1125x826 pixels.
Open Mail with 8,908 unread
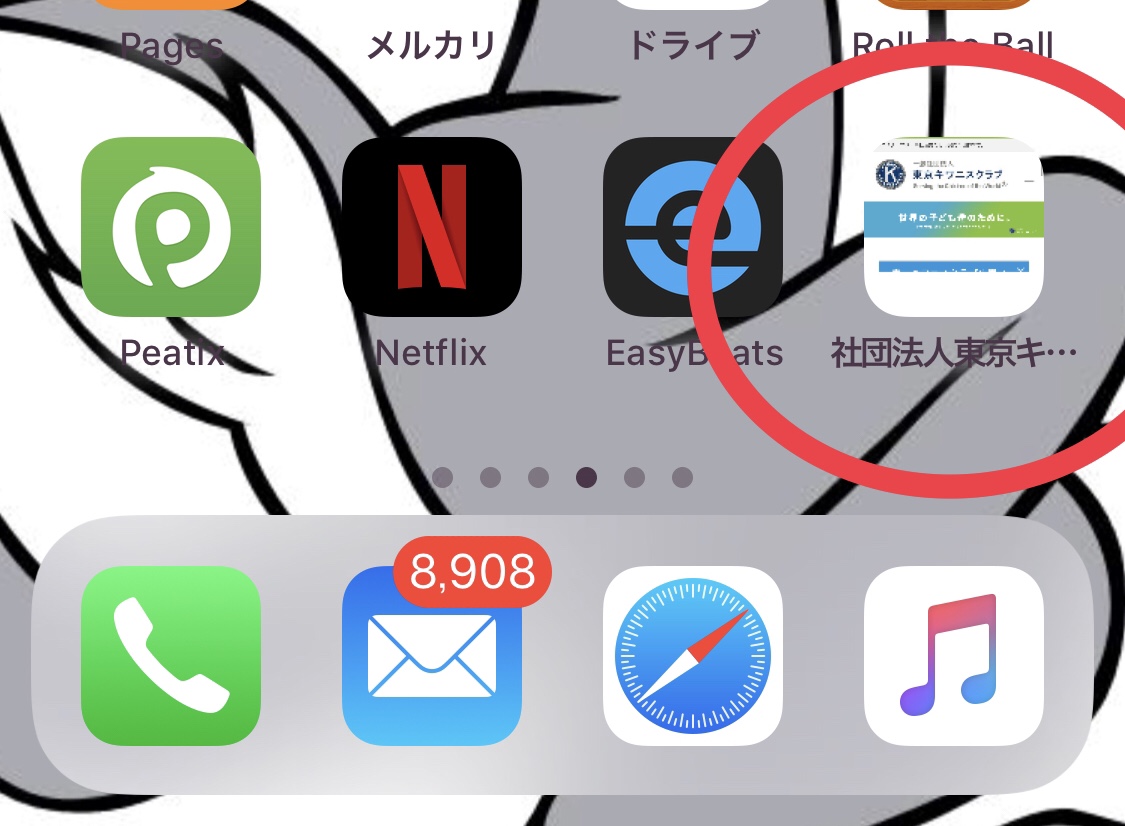click(432, 656)
